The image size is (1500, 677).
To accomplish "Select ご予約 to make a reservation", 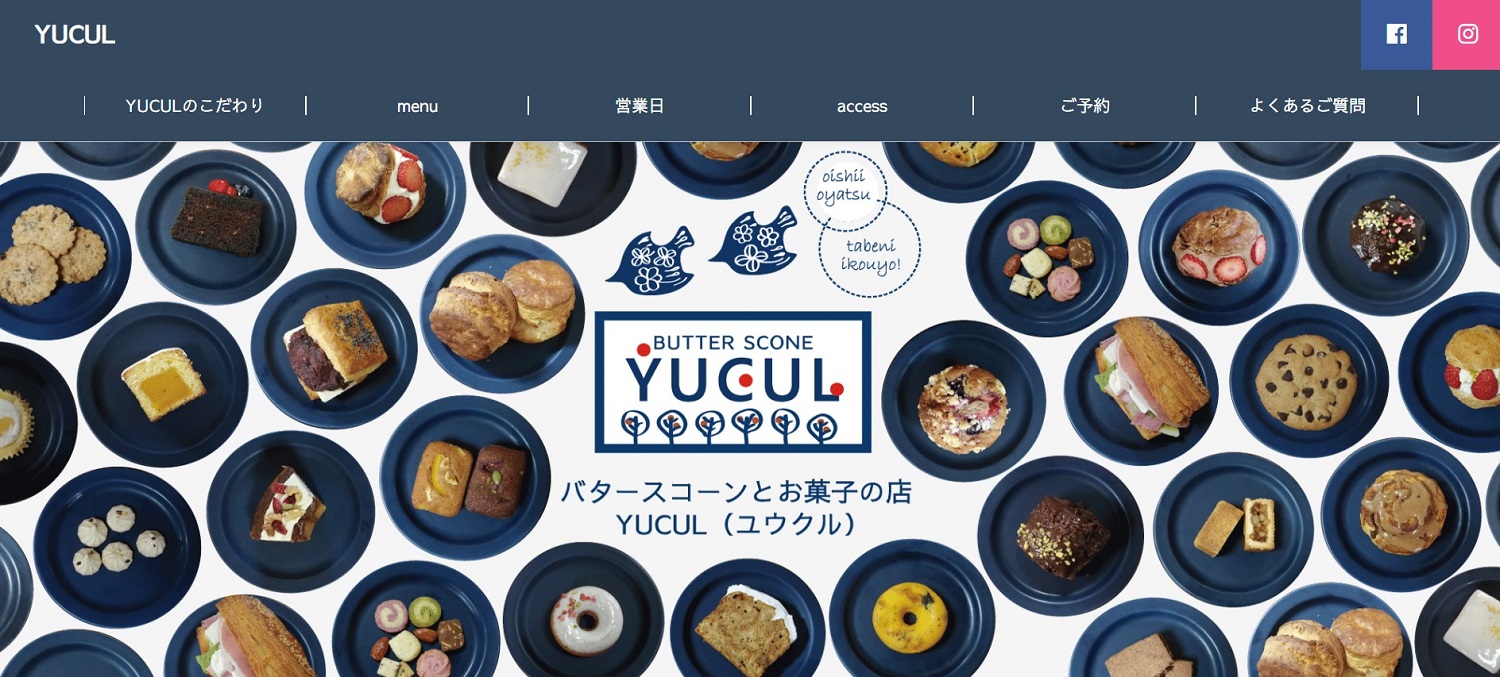I will pyautogui.click(x=1084, y=106).
